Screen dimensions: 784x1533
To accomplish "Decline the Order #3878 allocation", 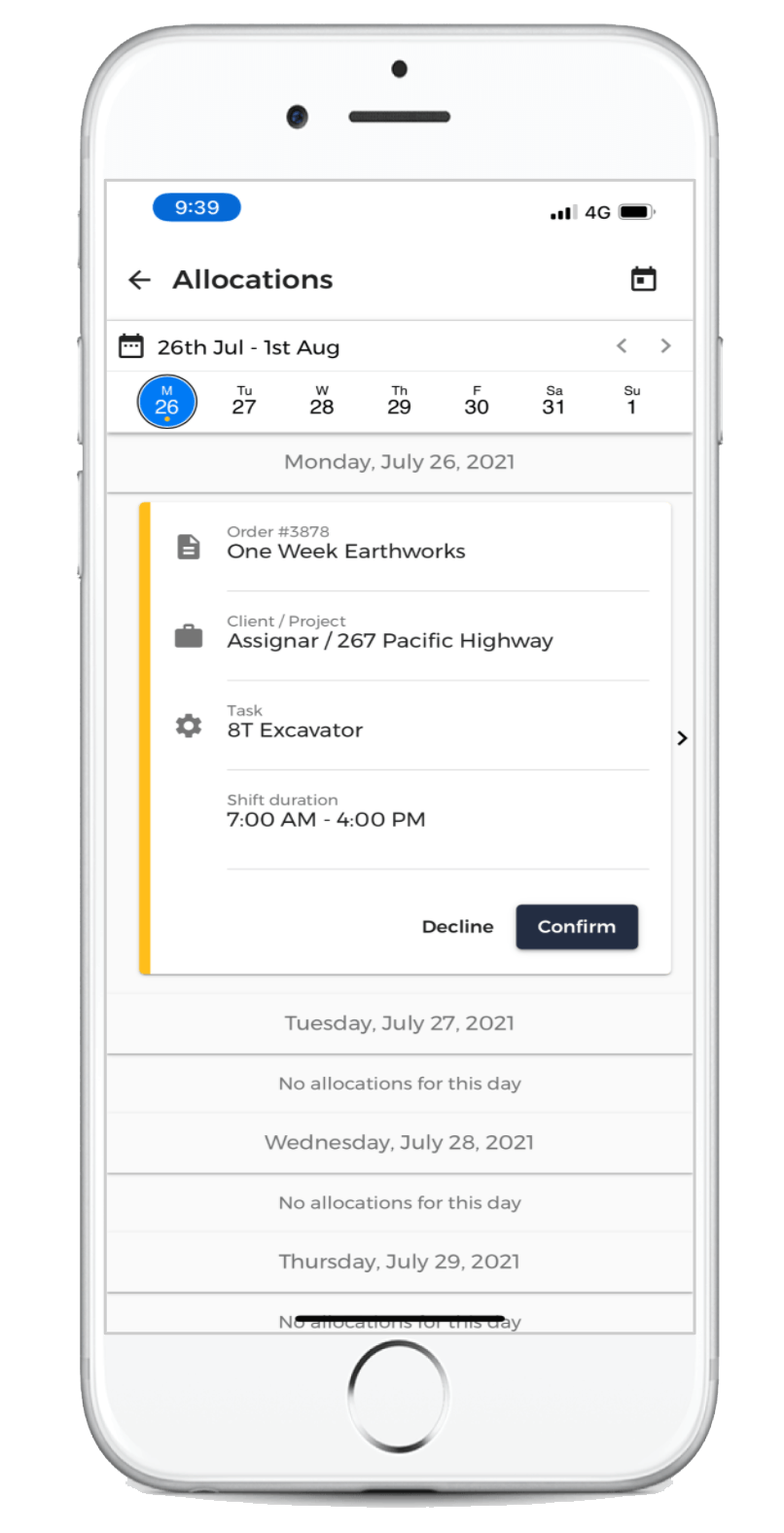I will click(x=457, y=927).
